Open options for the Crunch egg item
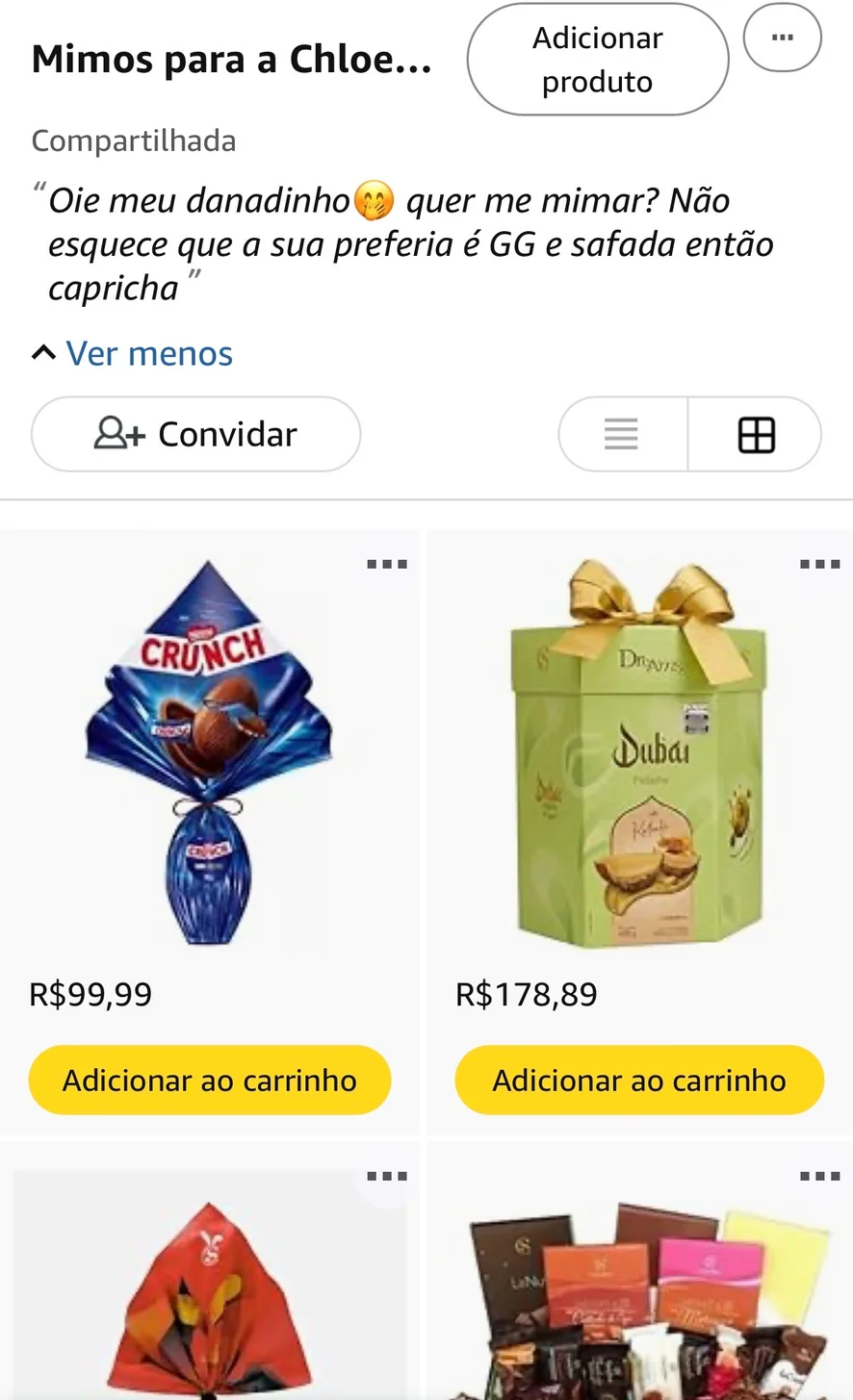The height and width of the screenshot is (1400, 853). [387, 564]
